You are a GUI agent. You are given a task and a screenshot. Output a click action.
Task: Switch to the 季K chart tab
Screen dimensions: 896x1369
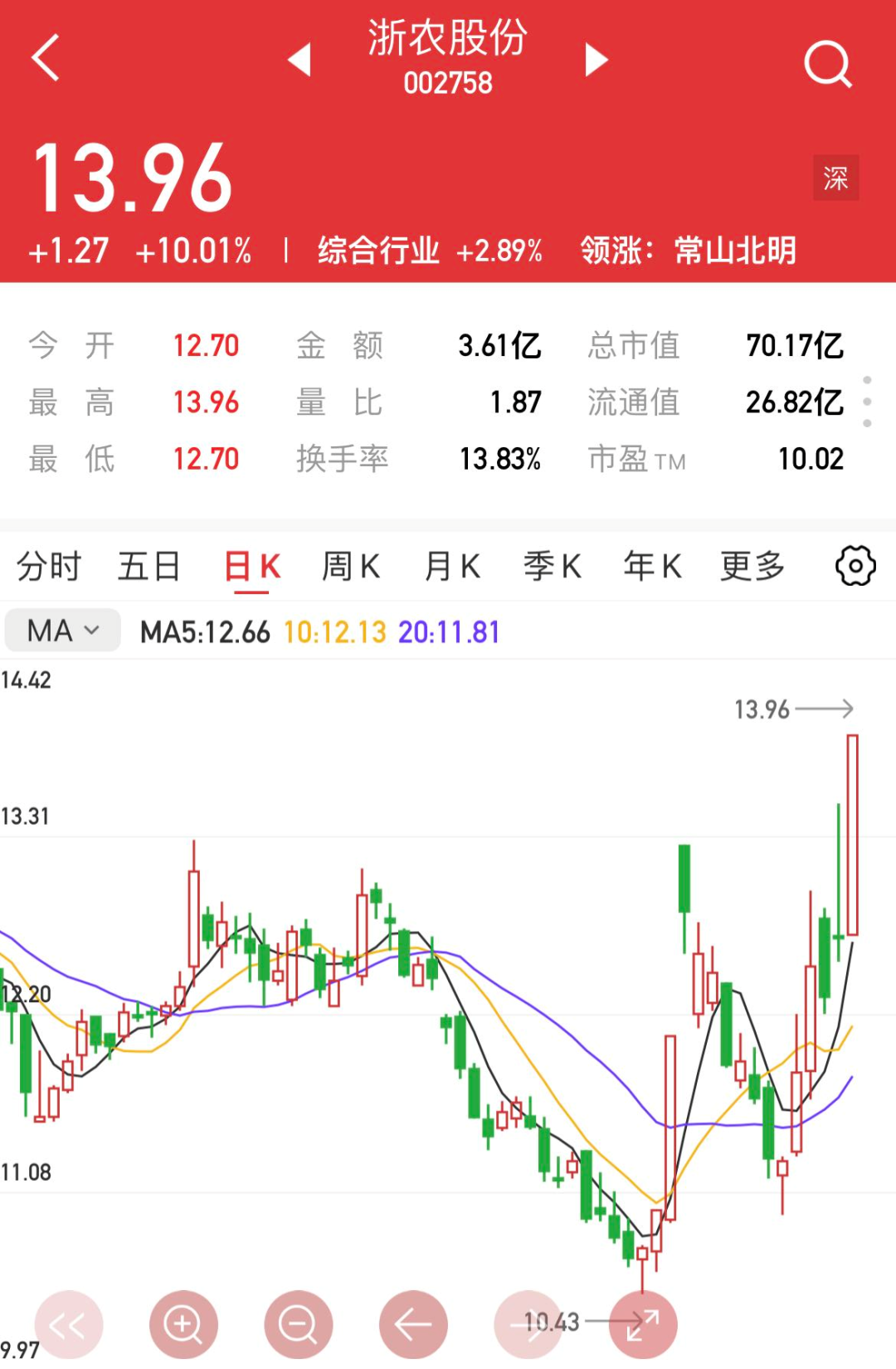click(x=552, y=567)
